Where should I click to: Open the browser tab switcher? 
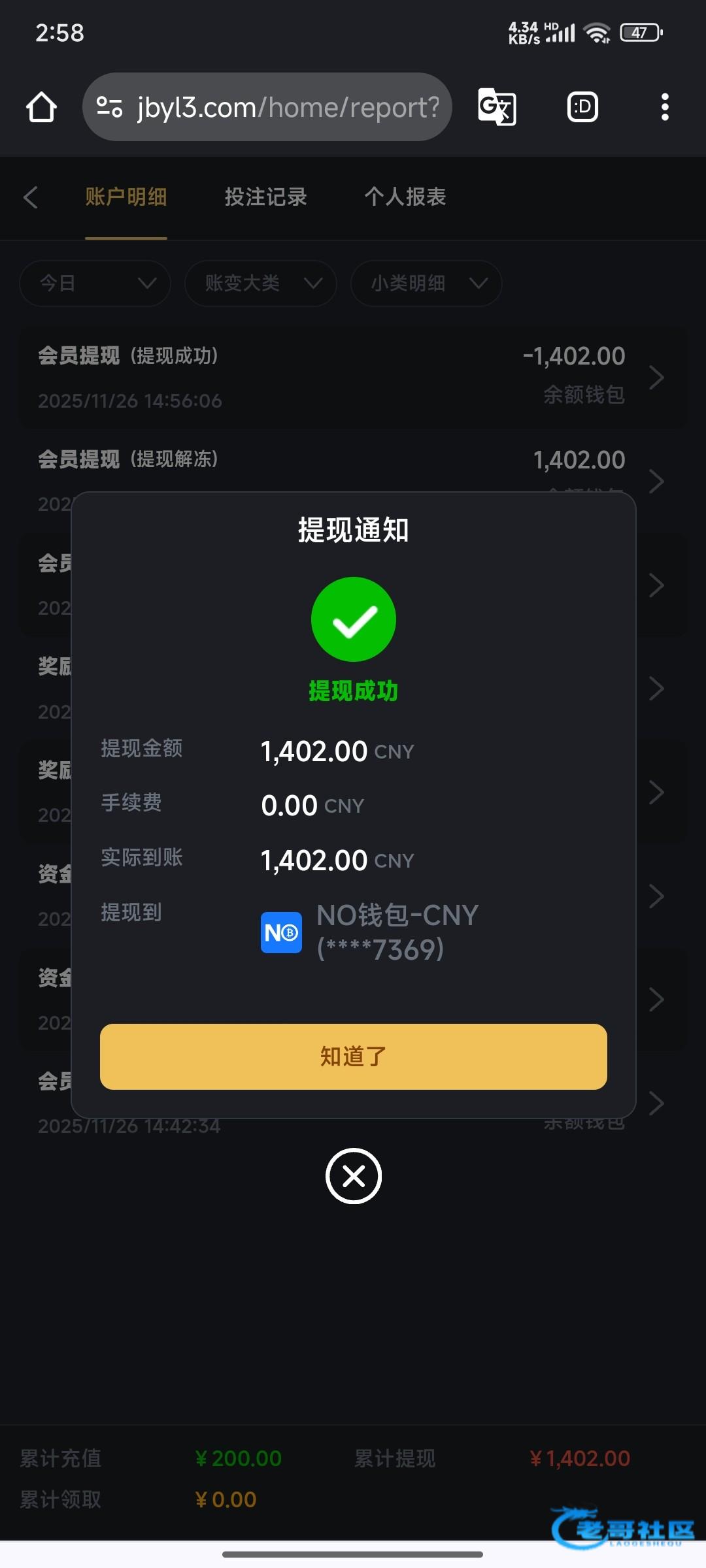(x=582, y=107)
